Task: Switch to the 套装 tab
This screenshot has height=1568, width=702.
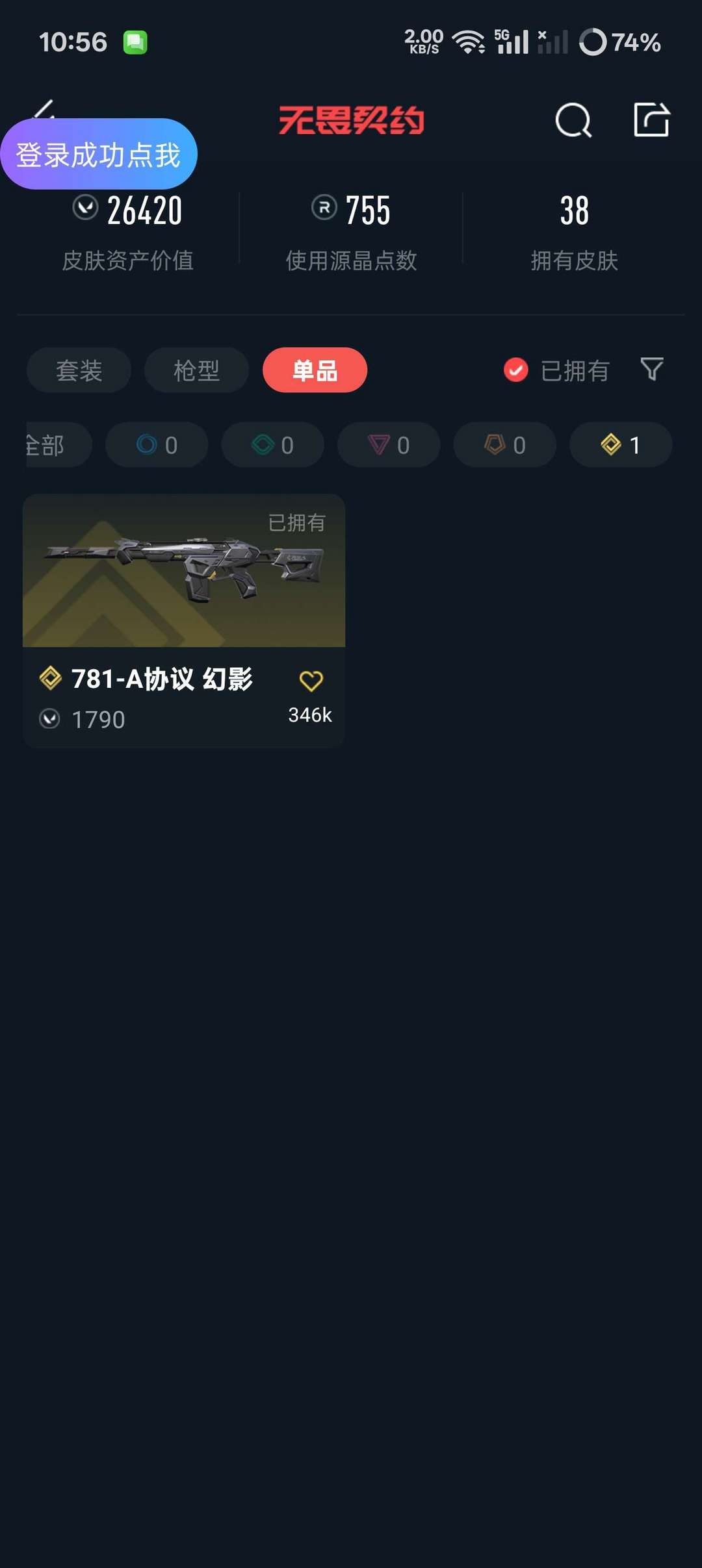Action: (x=79, y=370)
